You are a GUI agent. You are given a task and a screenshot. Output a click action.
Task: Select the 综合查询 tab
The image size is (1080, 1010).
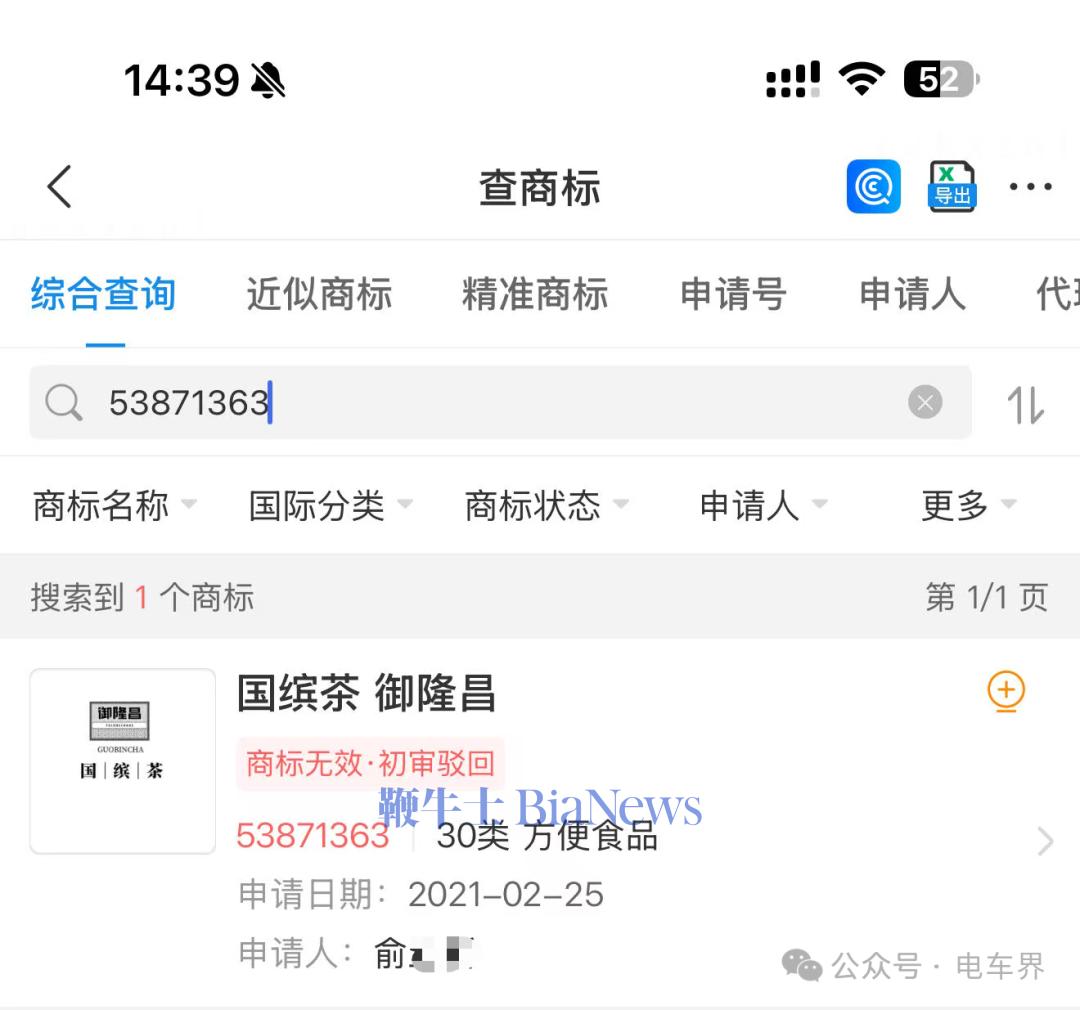[x=103, y=294]
